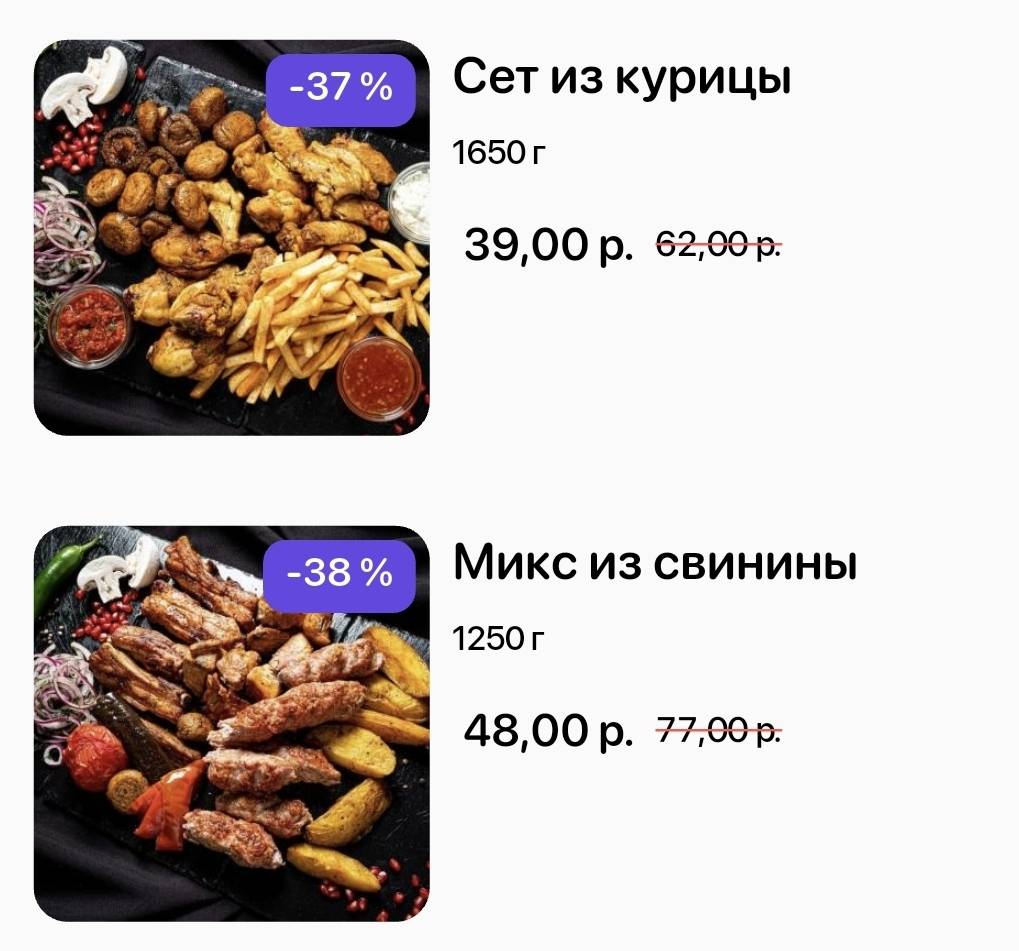
Task: Open the Микс из свинины product card
Action: coord(655,565)
